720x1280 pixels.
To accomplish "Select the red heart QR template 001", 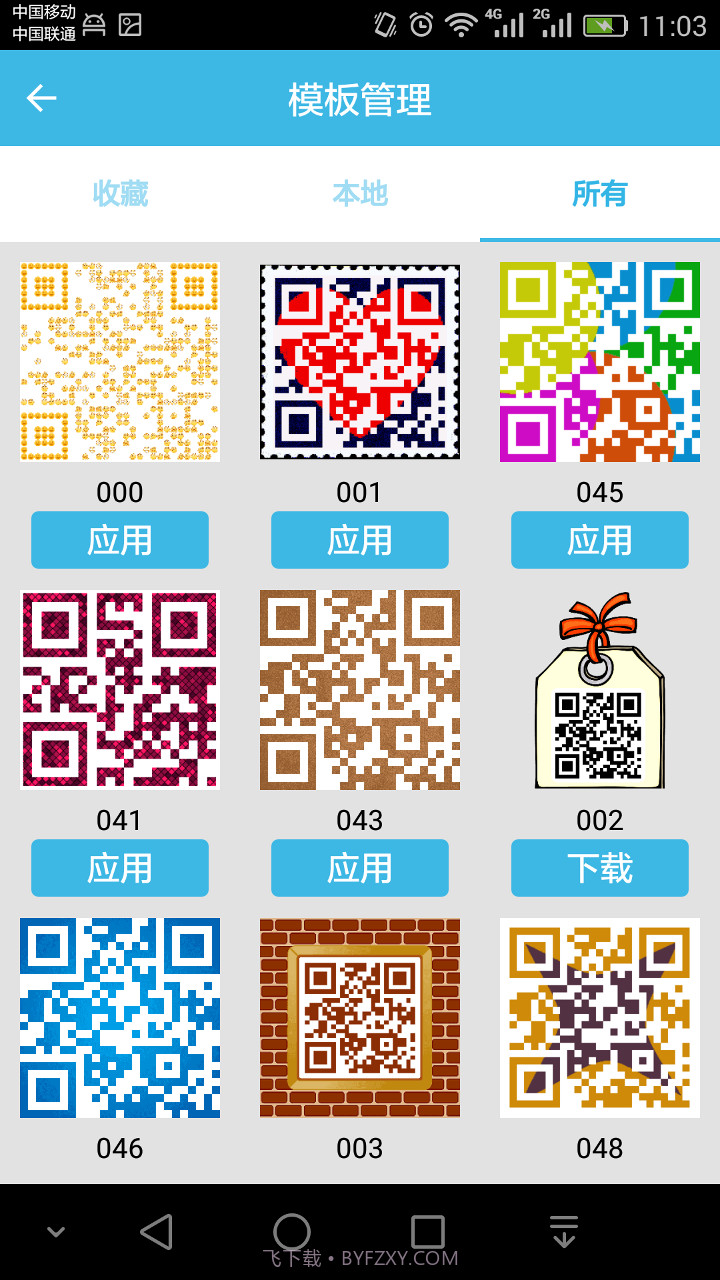I will (359, 363).
